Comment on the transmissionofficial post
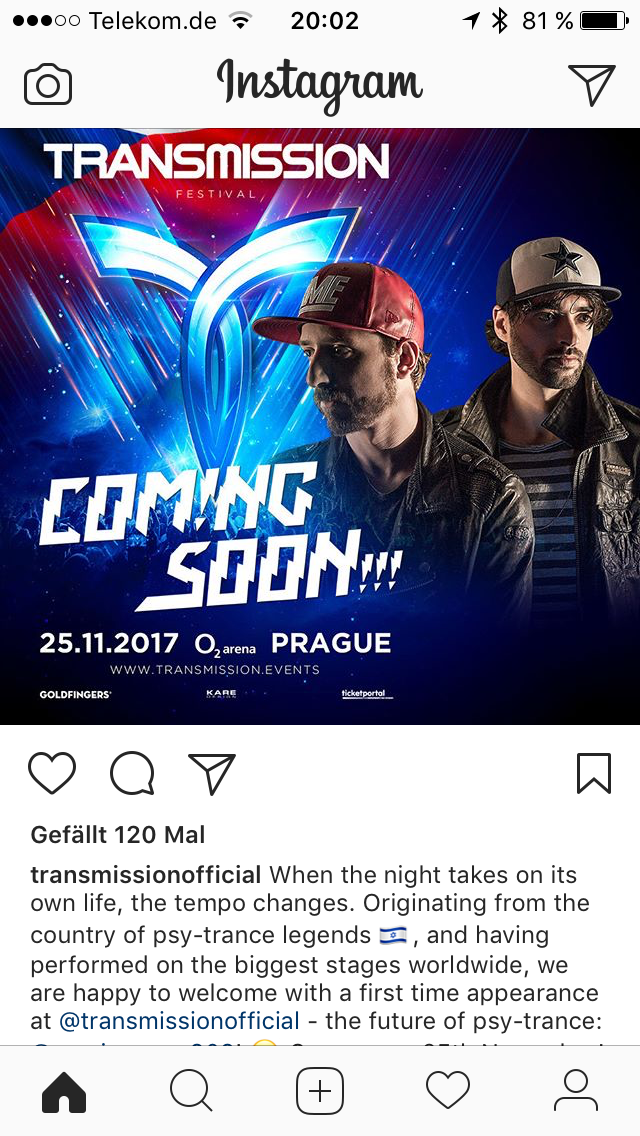Viewport: 640px width, 1136px height. 132,773
